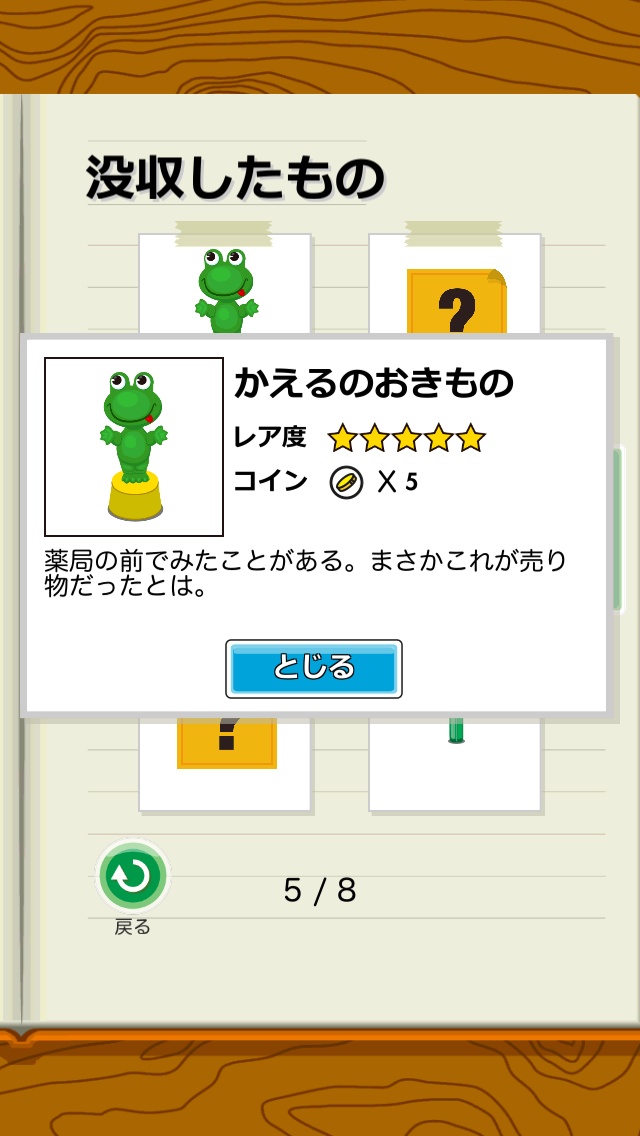Tap the green 戻る back button
640x1136 pixels.
(133, 876)
